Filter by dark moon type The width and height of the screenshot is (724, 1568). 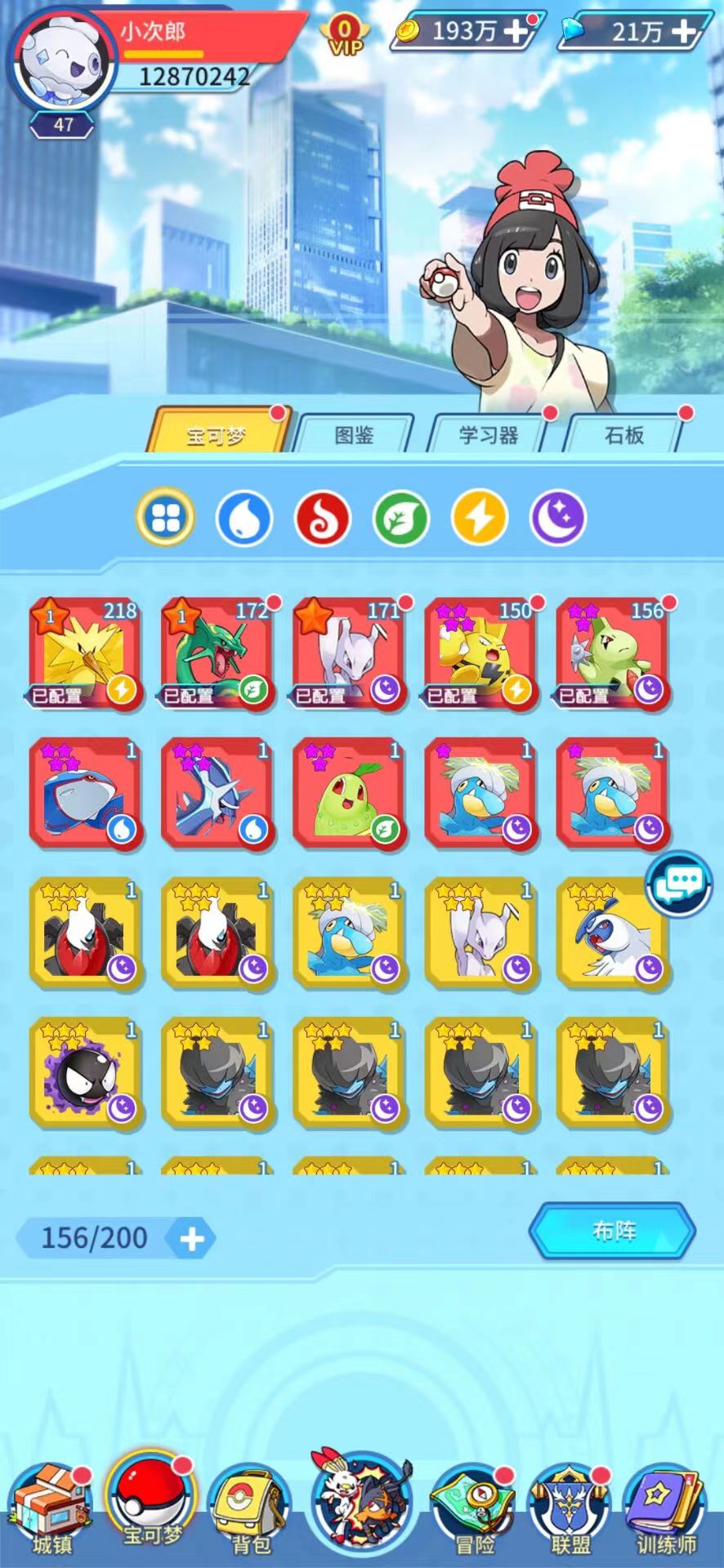coord(559,518)
